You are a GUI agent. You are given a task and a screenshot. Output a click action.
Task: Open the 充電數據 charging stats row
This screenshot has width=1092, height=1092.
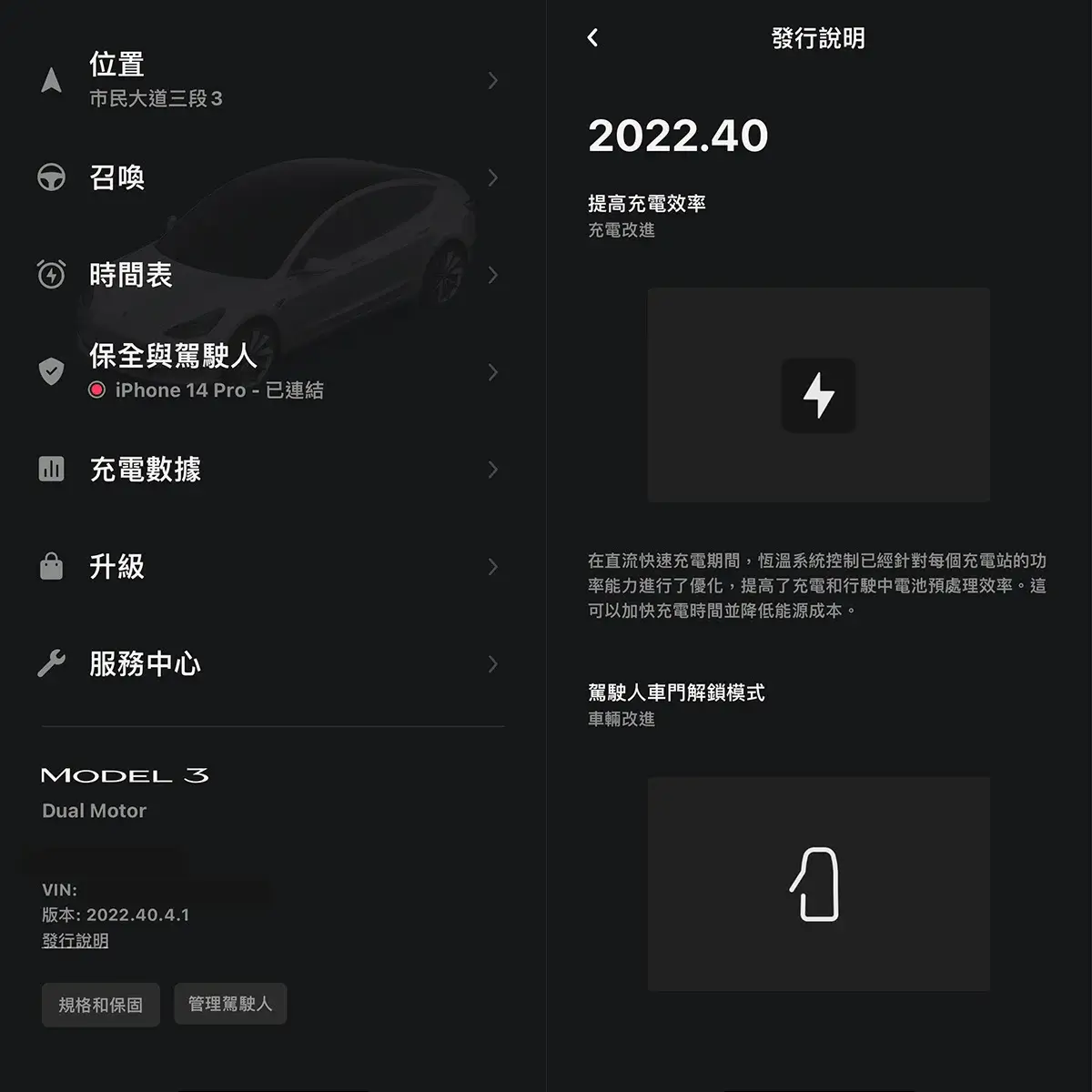pos(270,470)
